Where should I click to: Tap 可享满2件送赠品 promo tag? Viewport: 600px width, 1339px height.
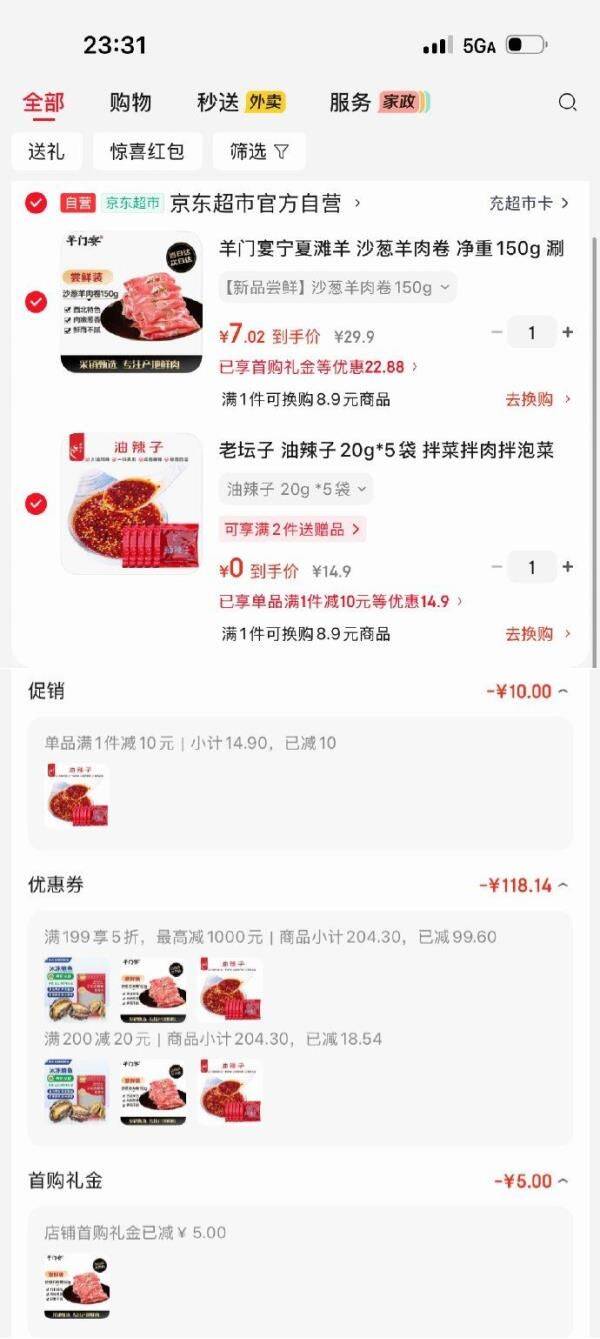pos(292,528)
